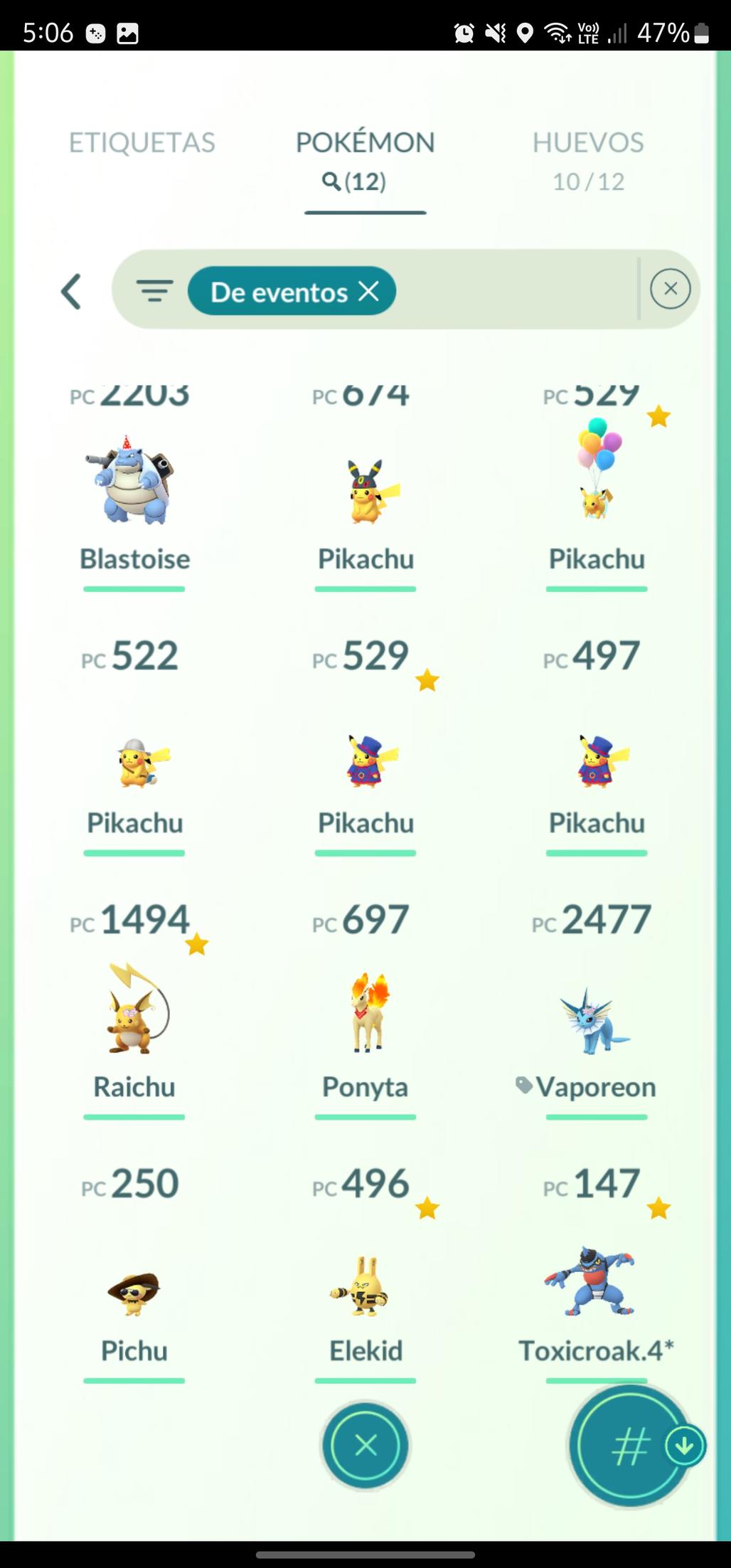View the Toxicroak.4* Pokémon
Viewport: 731px width, 1568px height.
(x=596, y=1284)
